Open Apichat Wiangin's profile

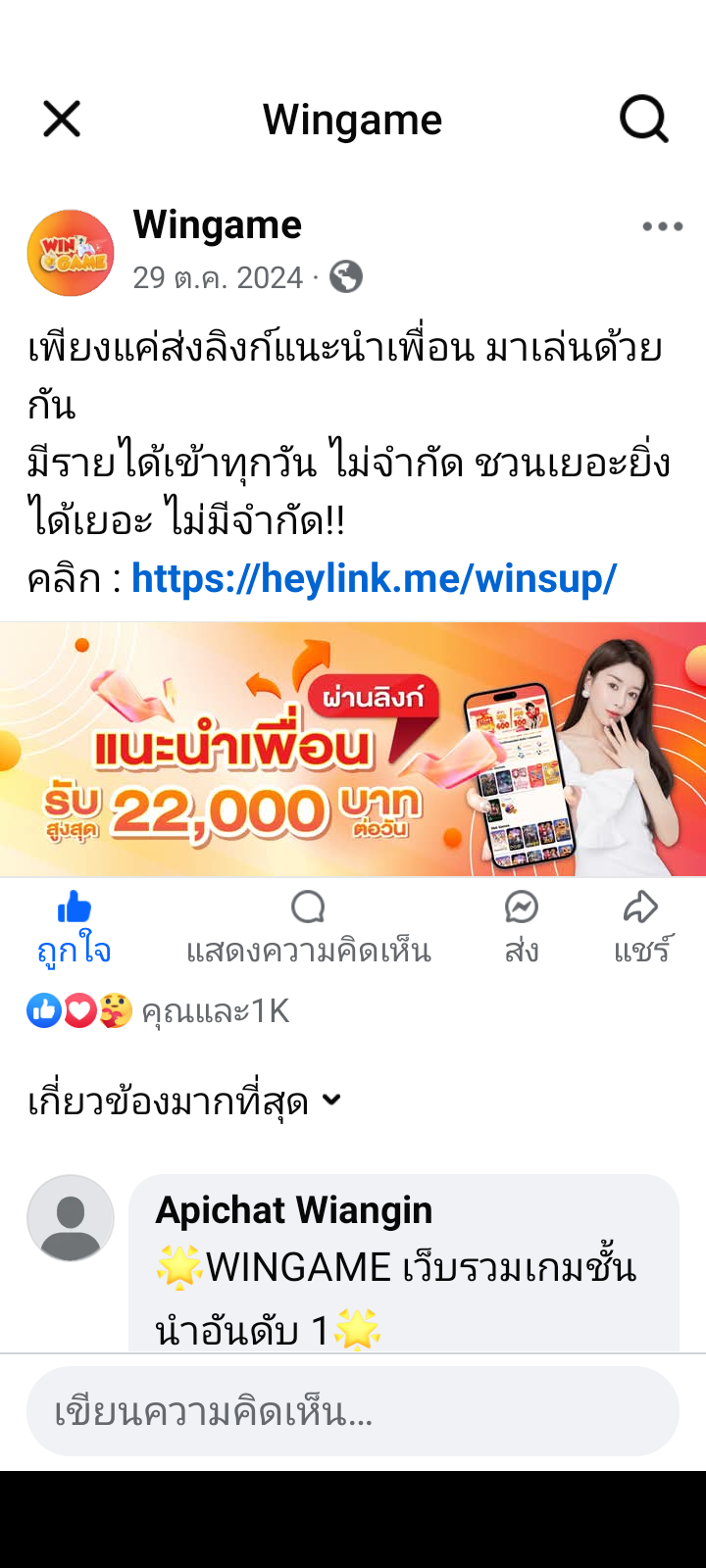click(294, 1210)
